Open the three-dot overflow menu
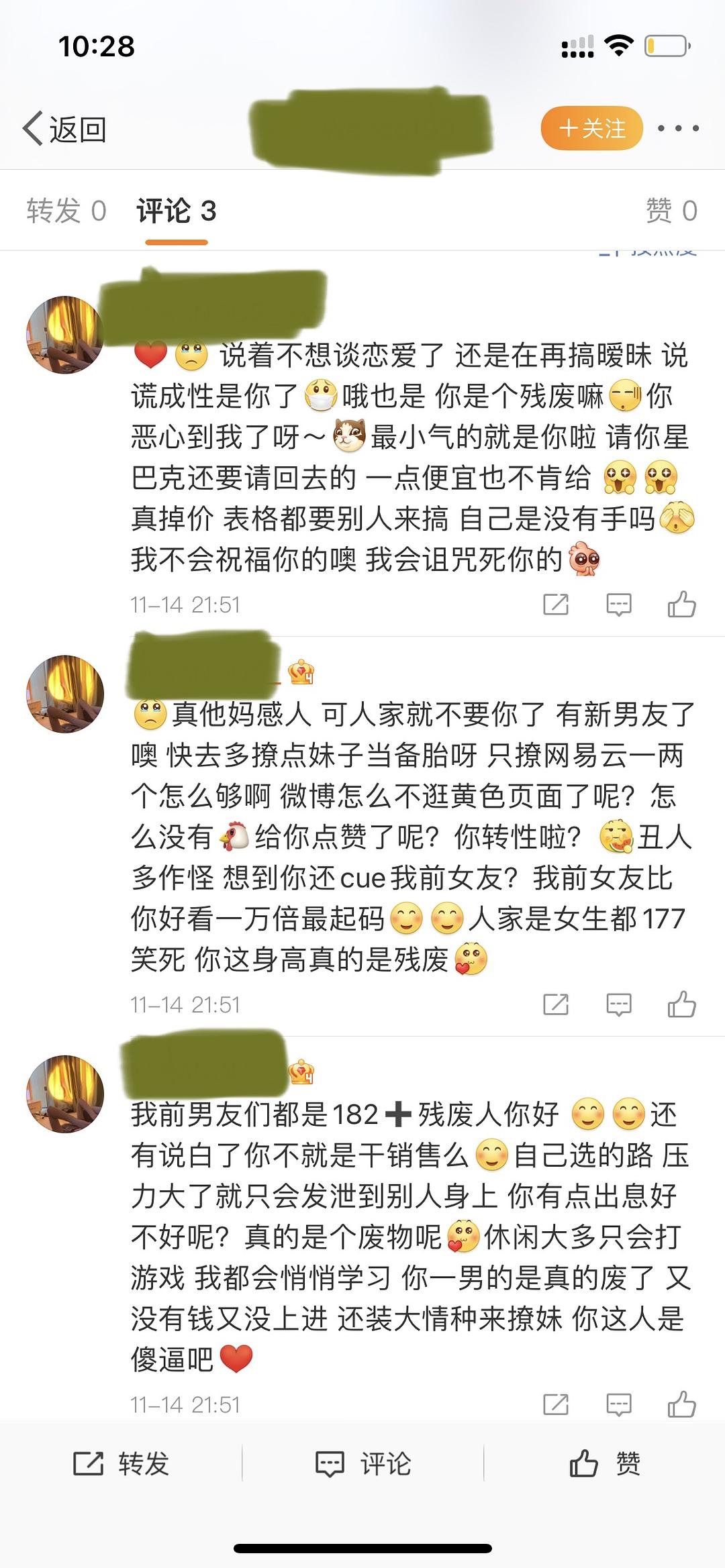The width and height of the screenshot is (725, 1568). point(678,127)
